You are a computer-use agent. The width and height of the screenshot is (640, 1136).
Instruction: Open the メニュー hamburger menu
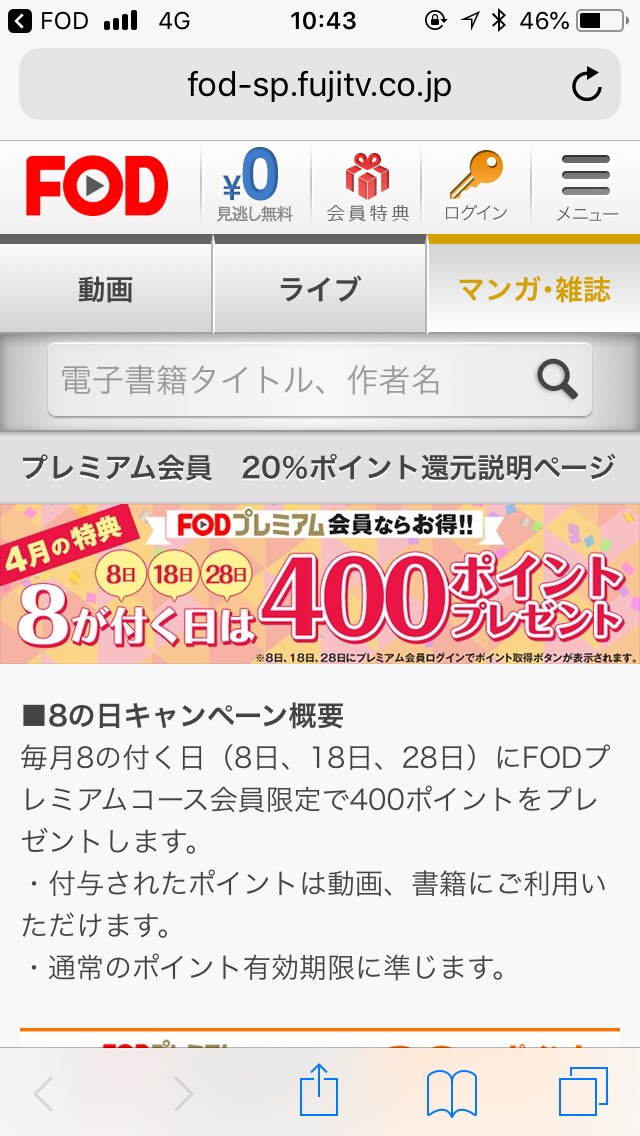(586, 187)
